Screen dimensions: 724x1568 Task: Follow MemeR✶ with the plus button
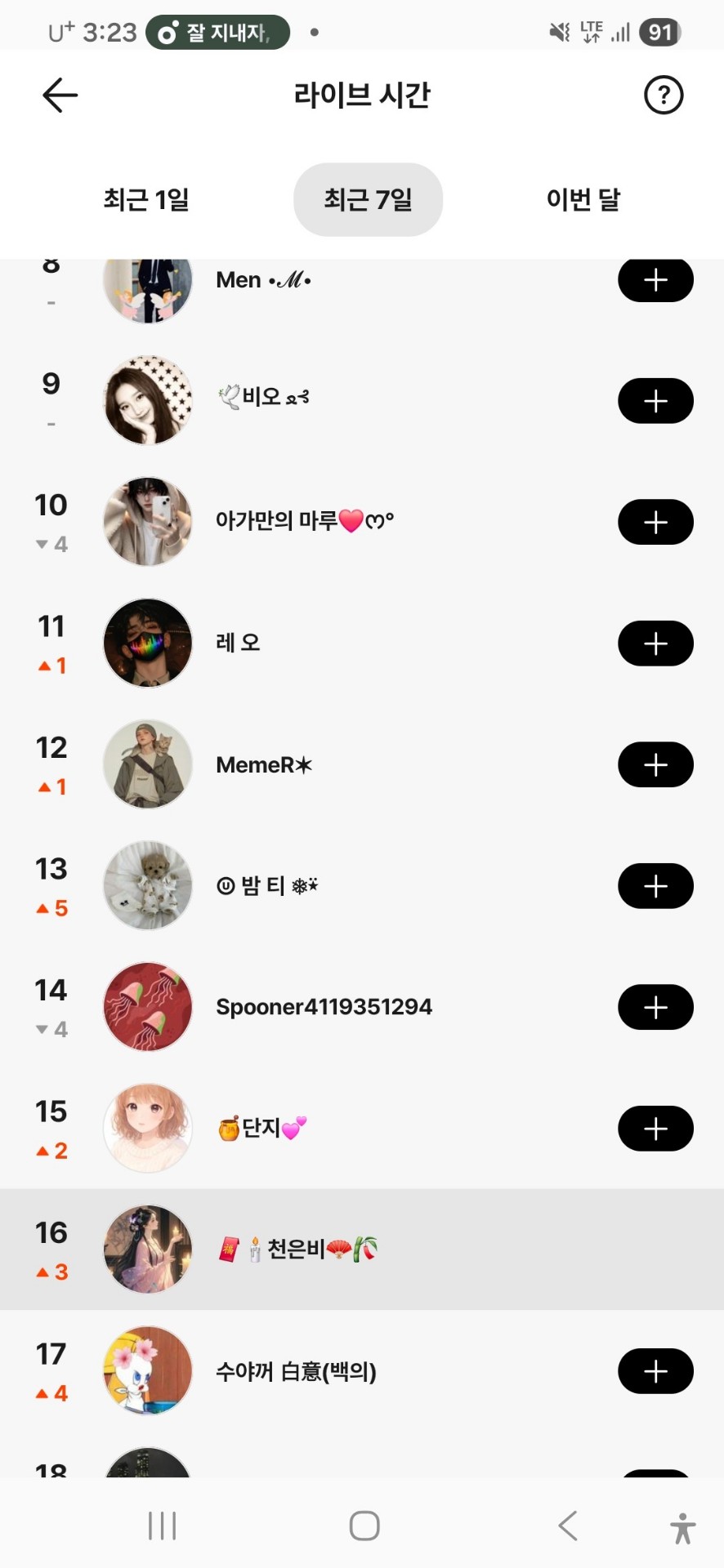(x=655, y=764)
